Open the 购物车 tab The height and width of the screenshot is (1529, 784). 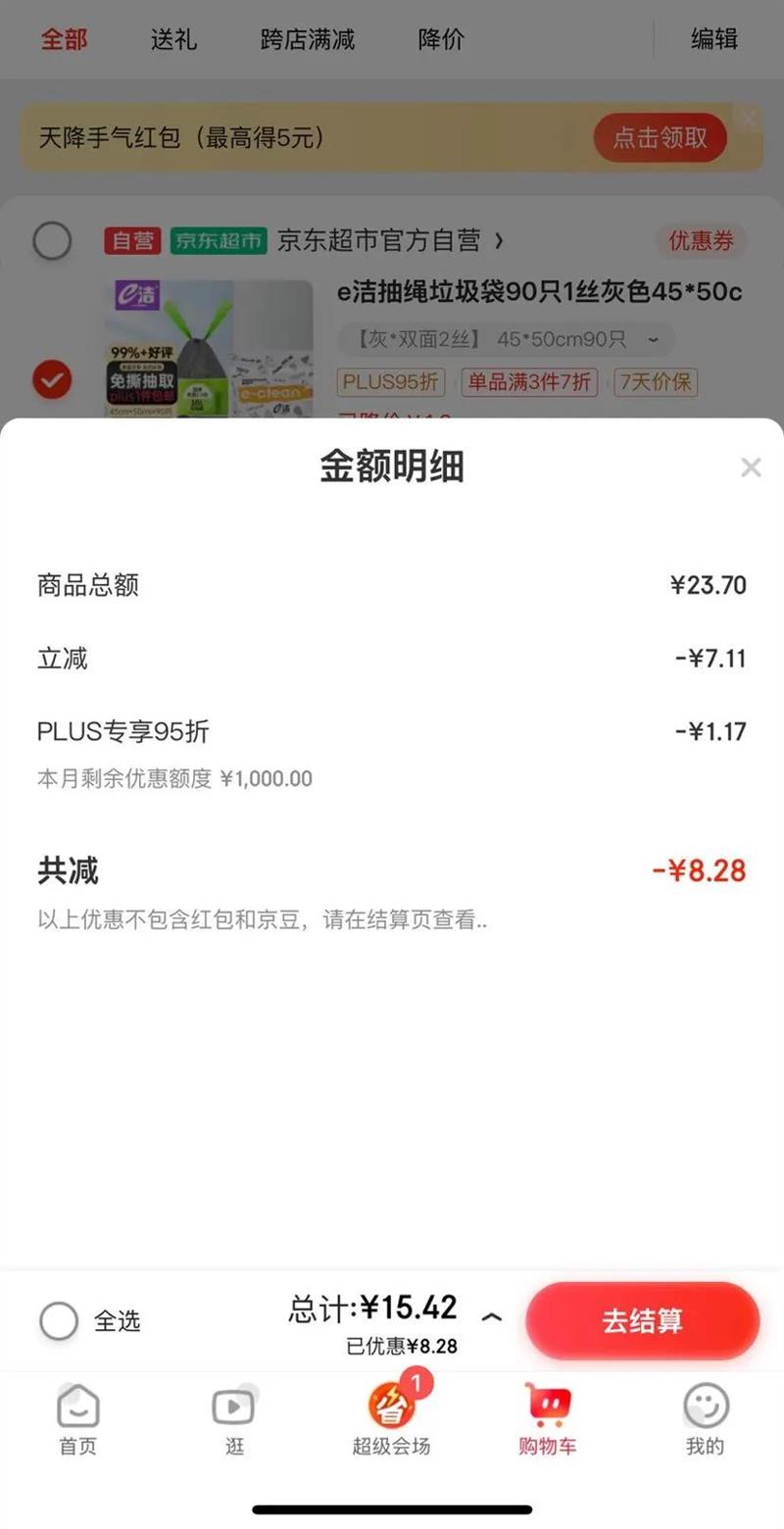click(x=548, y=1419)
